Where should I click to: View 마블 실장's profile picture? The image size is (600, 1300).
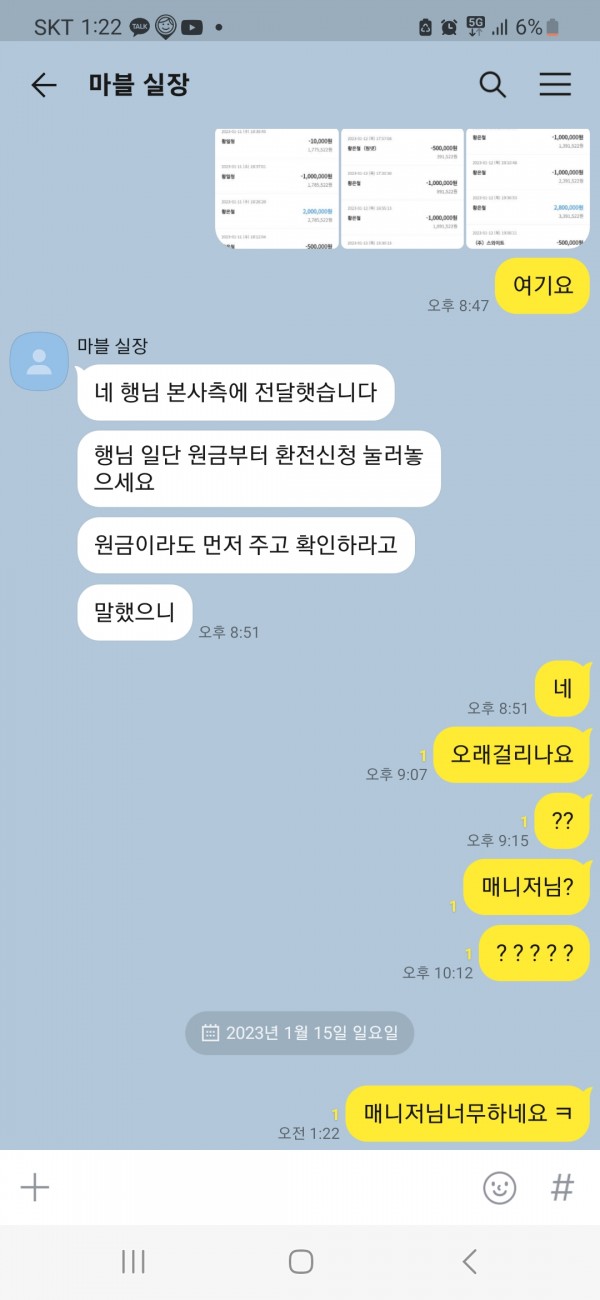tap(39, 361)
